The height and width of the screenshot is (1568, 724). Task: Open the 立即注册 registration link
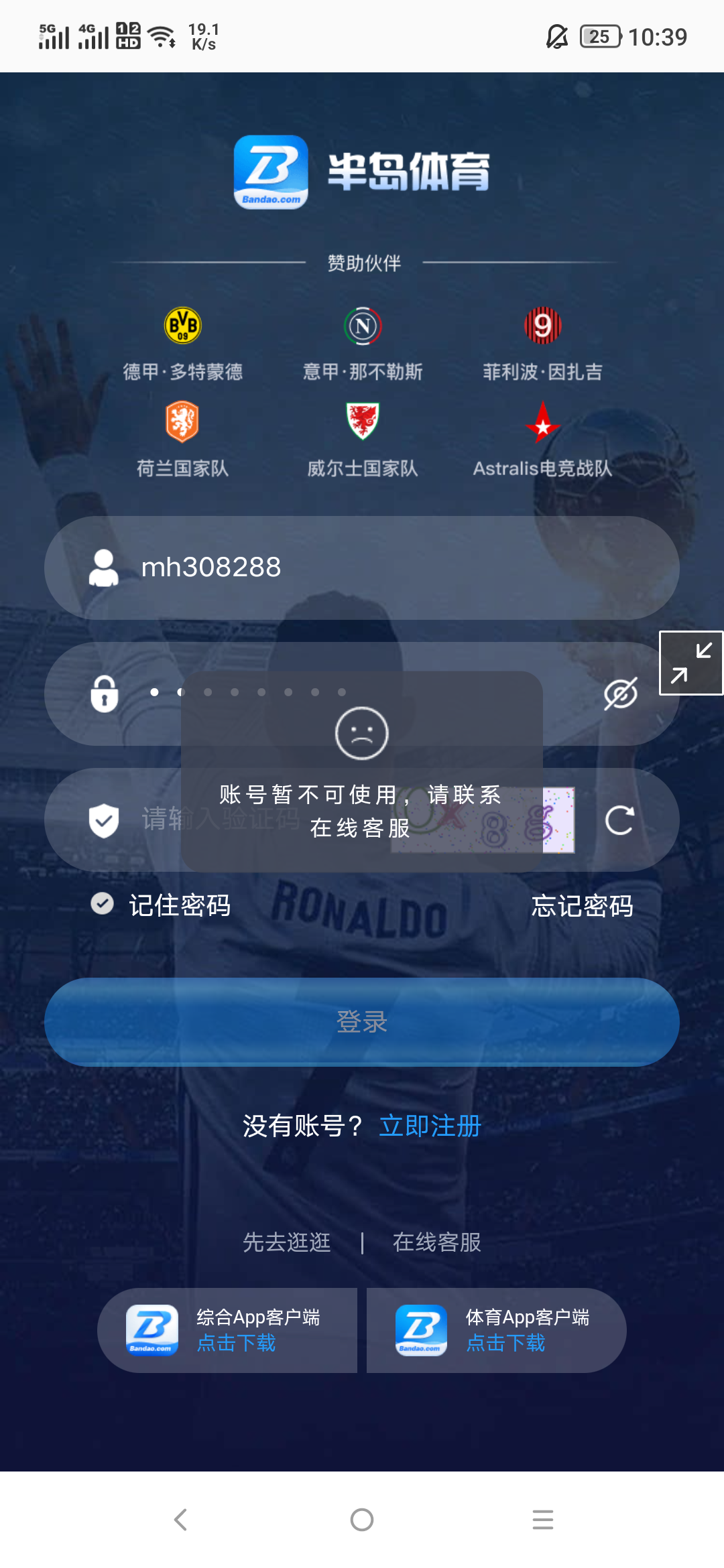click(x=431, y=1126)
